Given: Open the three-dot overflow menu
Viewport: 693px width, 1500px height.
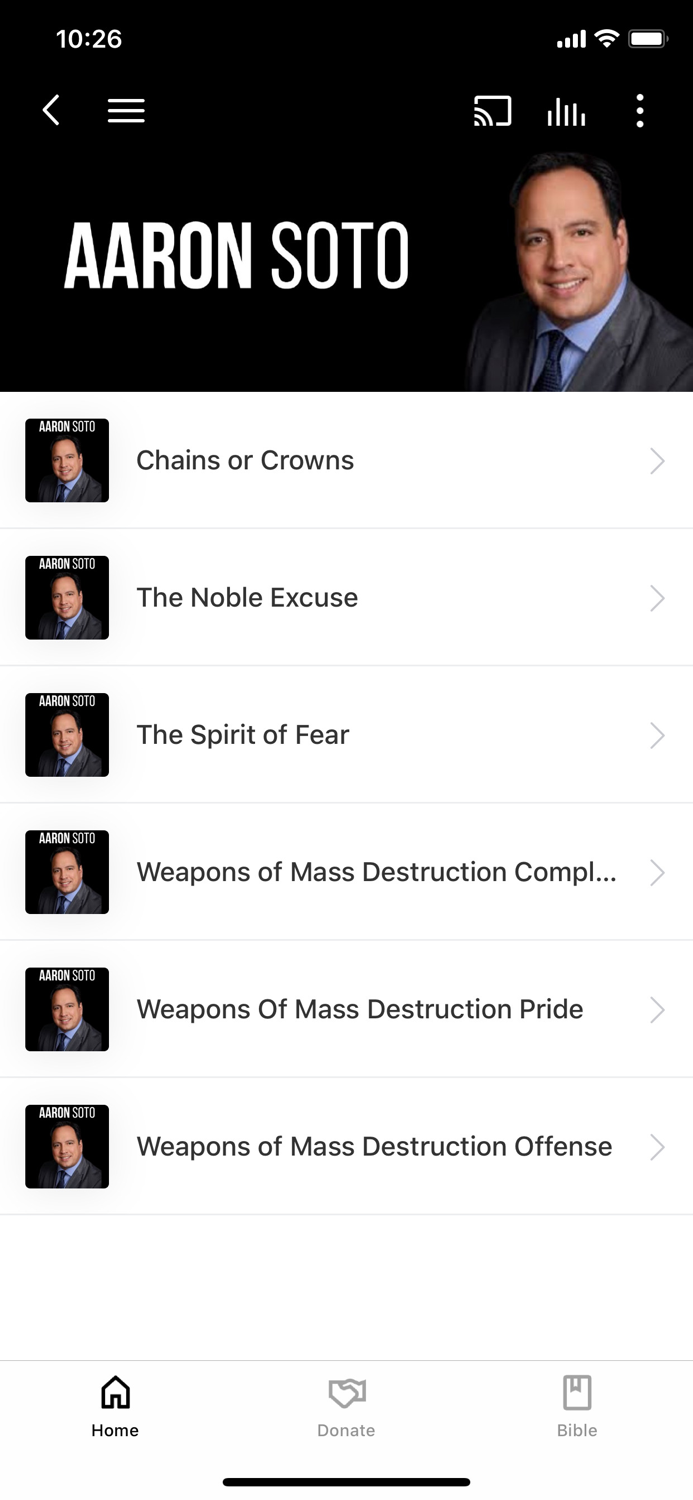Looking at the screenshot, I should coord(640,111).
